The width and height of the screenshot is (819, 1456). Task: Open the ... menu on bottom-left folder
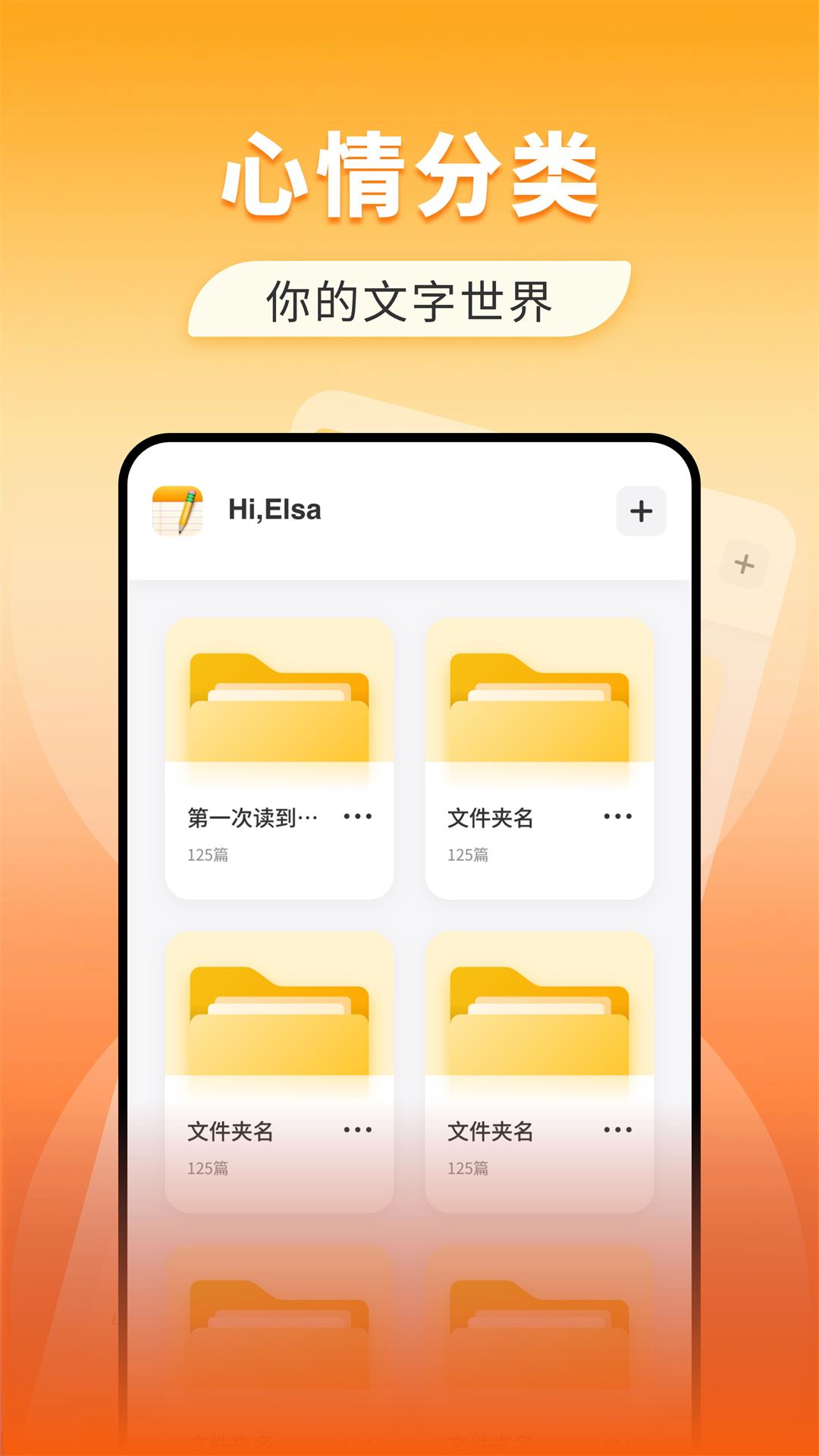[356, 1128]
